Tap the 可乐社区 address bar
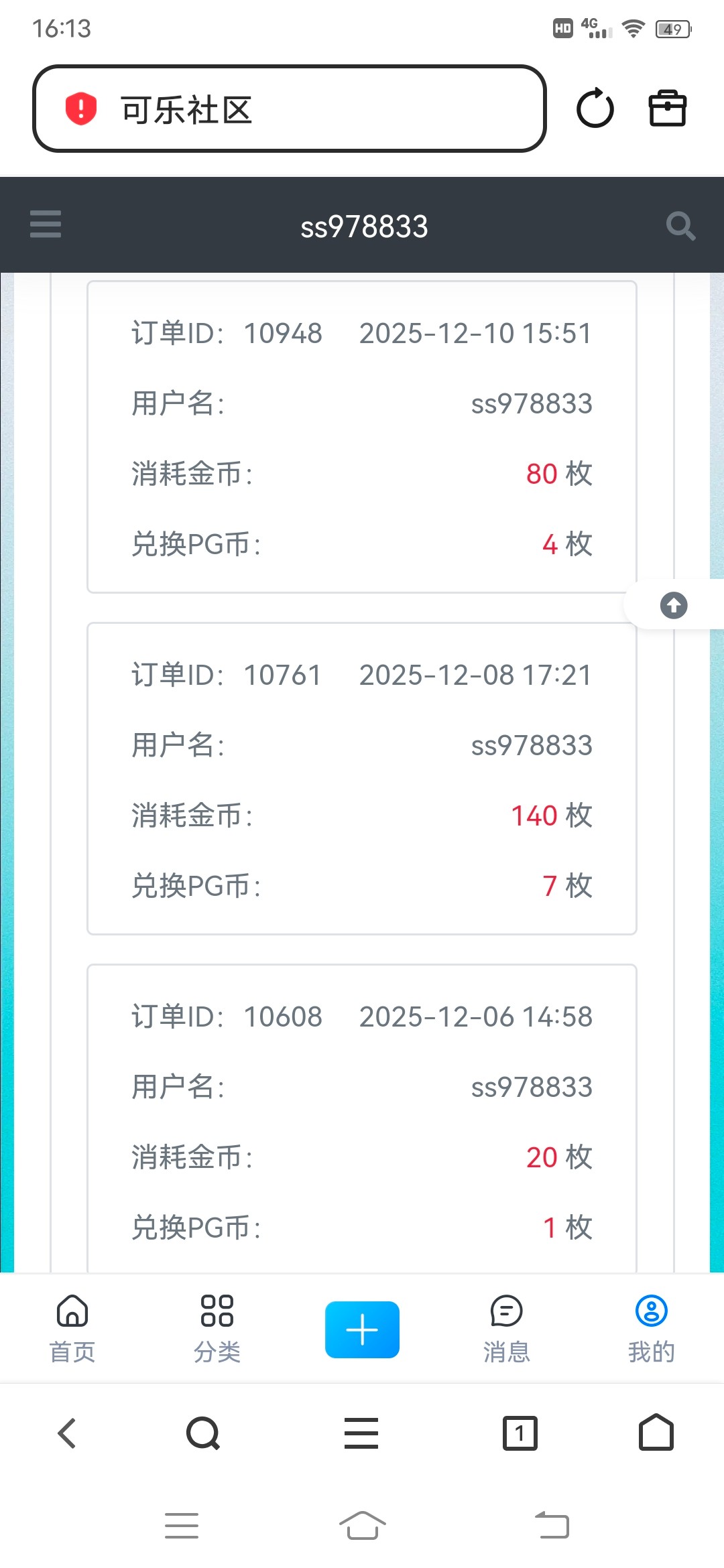Viewport: 724px width, 1568px height. pos(290,109)
